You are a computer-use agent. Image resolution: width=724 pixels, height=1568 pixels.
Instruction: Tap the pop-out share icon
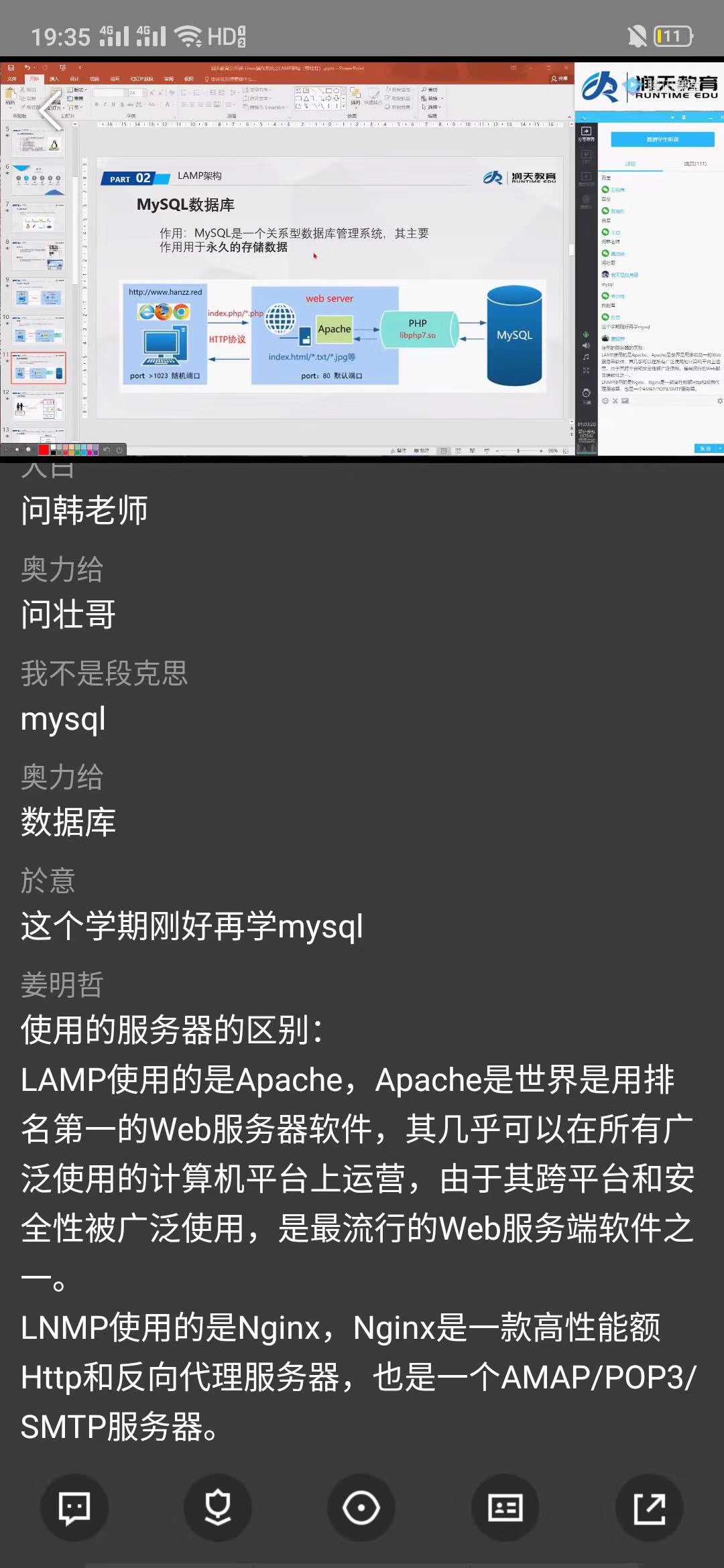click(649, 1508)
